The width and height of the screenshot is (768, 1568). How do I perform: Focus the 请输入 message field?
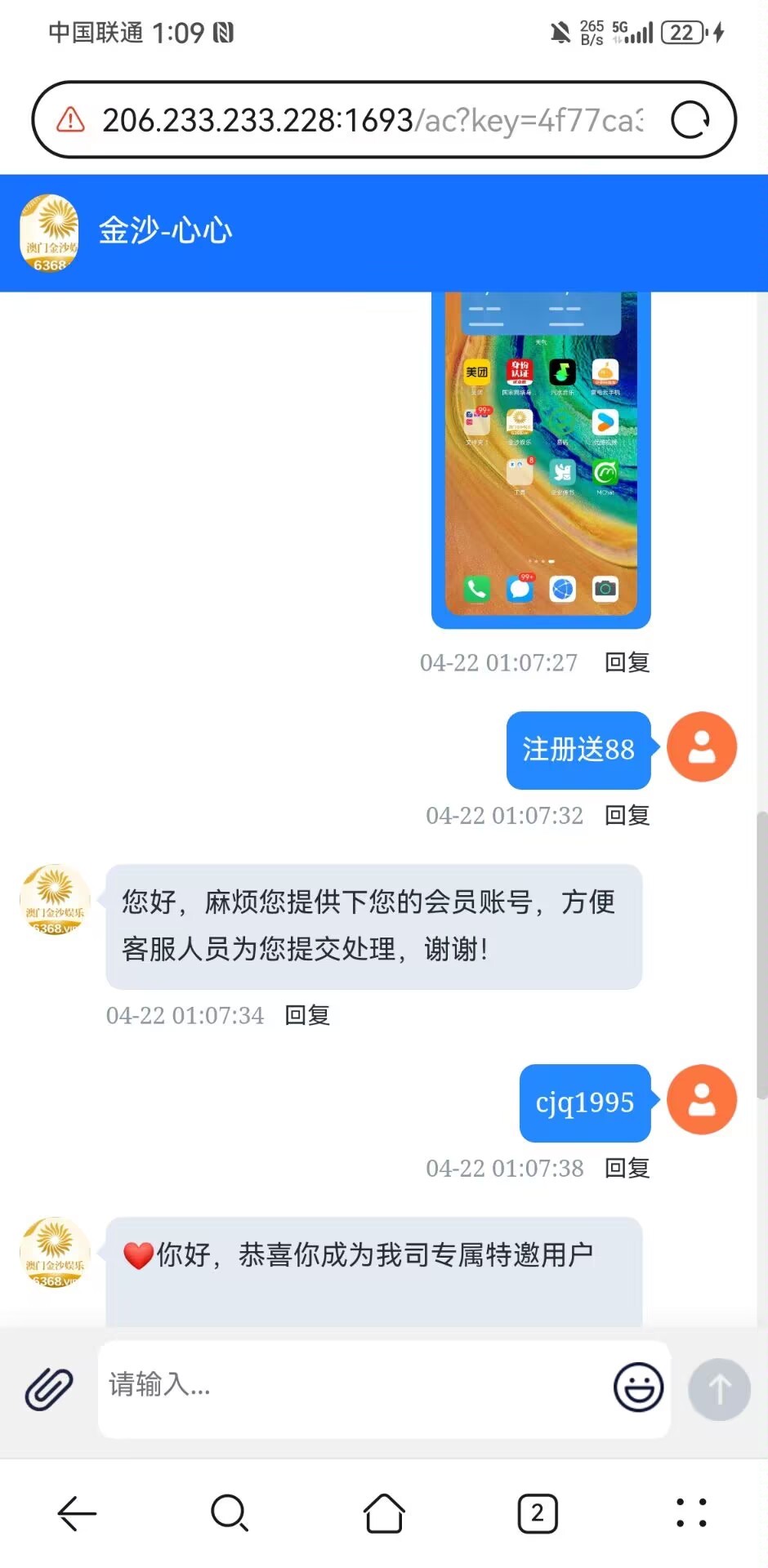(x=351, y=1385)
